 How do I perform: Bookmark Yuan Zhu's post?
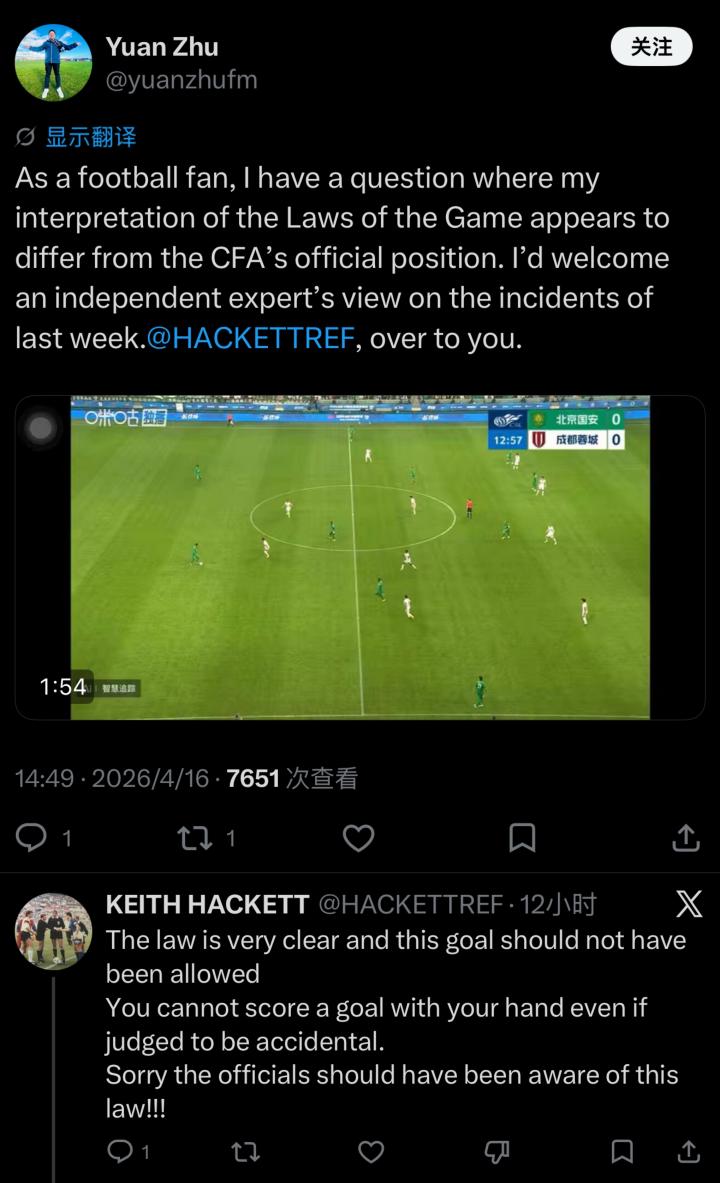coord(522,837)
